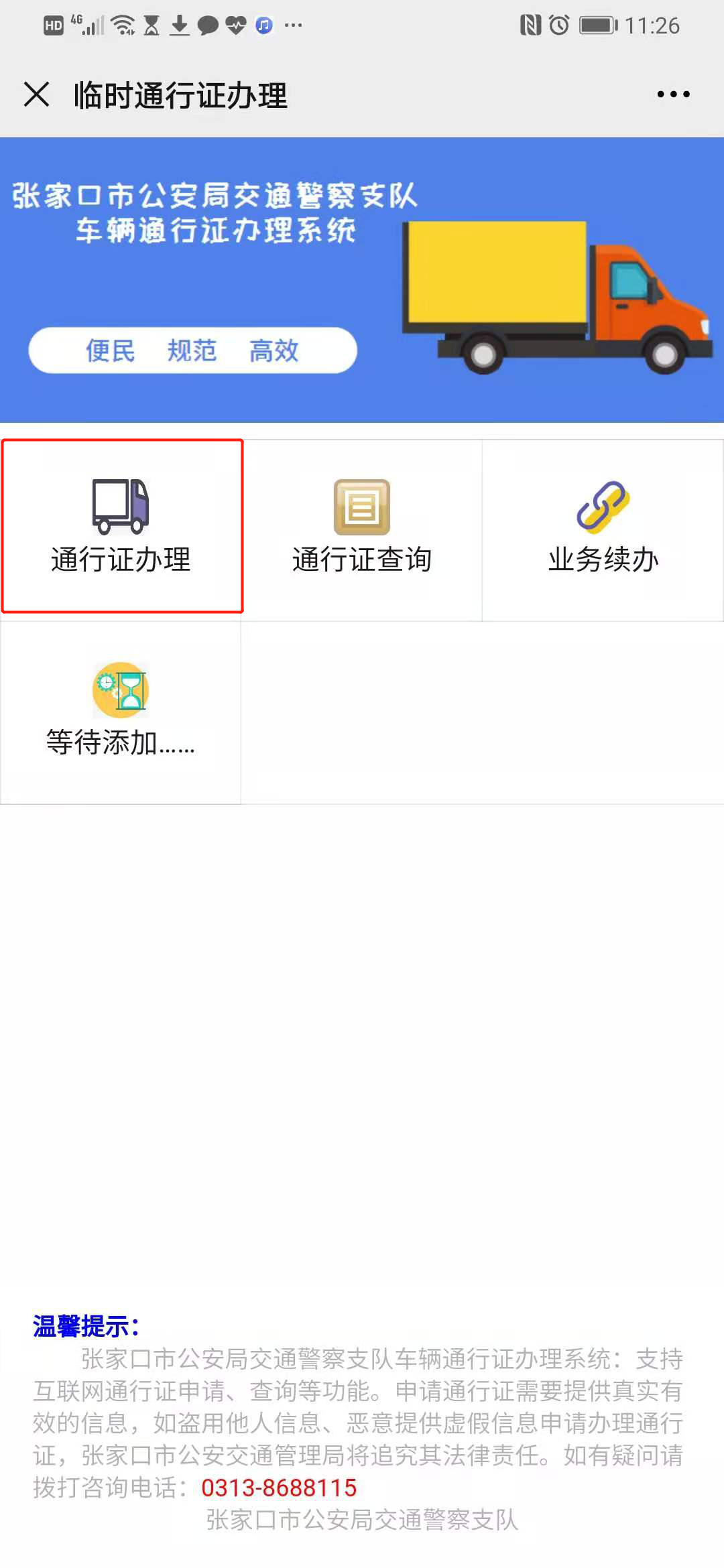Open 通行证办理 to apply for a permit
This screenshot has width=724, height=1568.
(x=121, y=527)
